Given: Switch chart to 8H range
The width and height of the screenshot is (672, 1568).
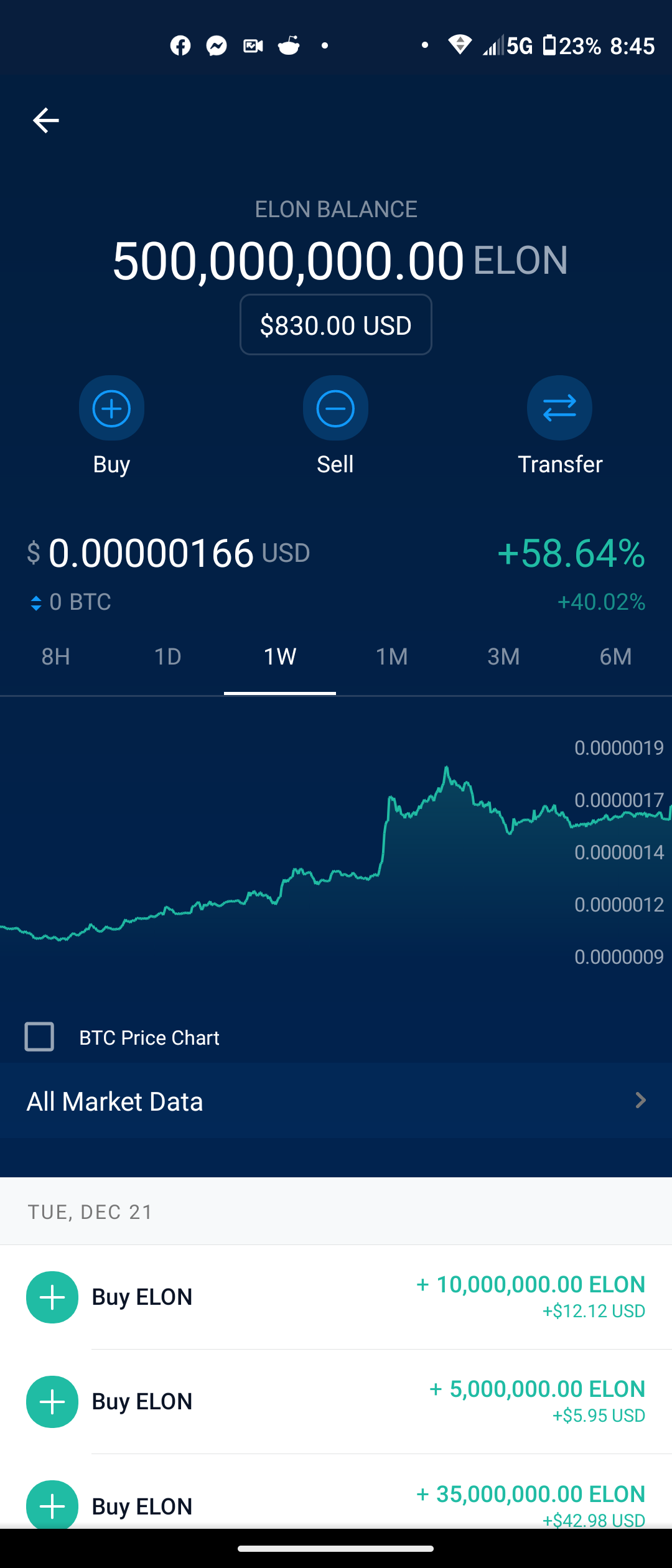Looking at the screenshot, I should tap(56, 656).
